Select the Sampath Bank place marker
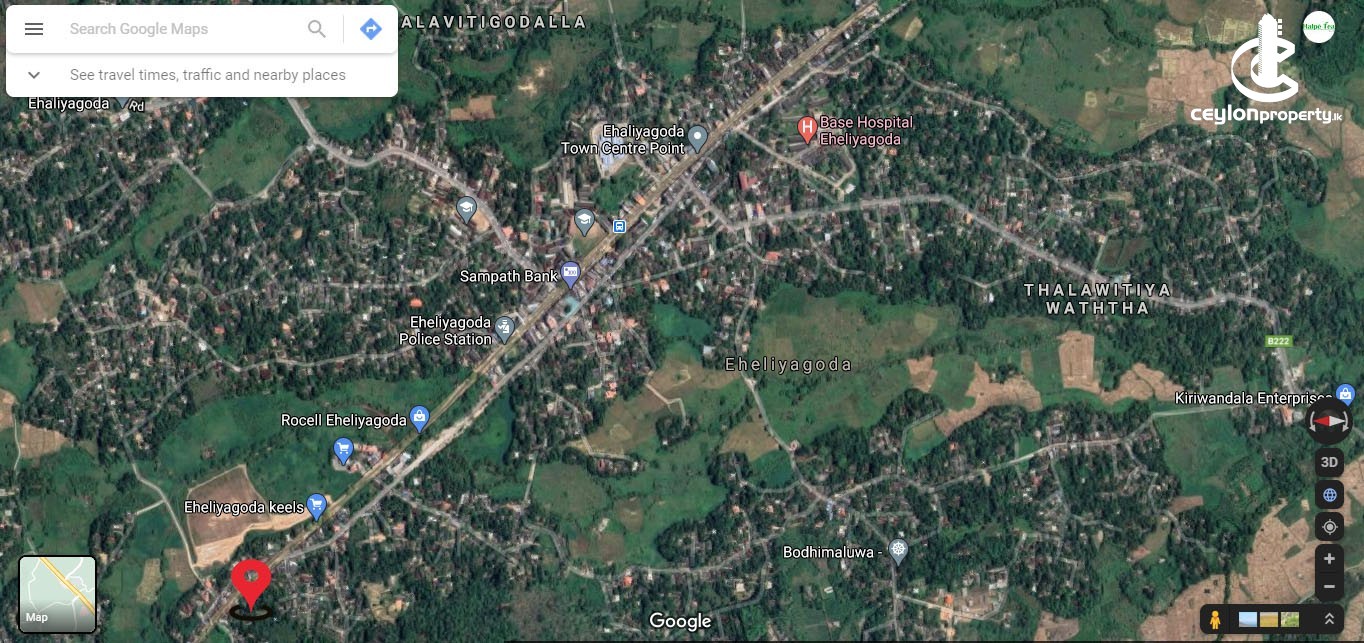 click(570, 272)
